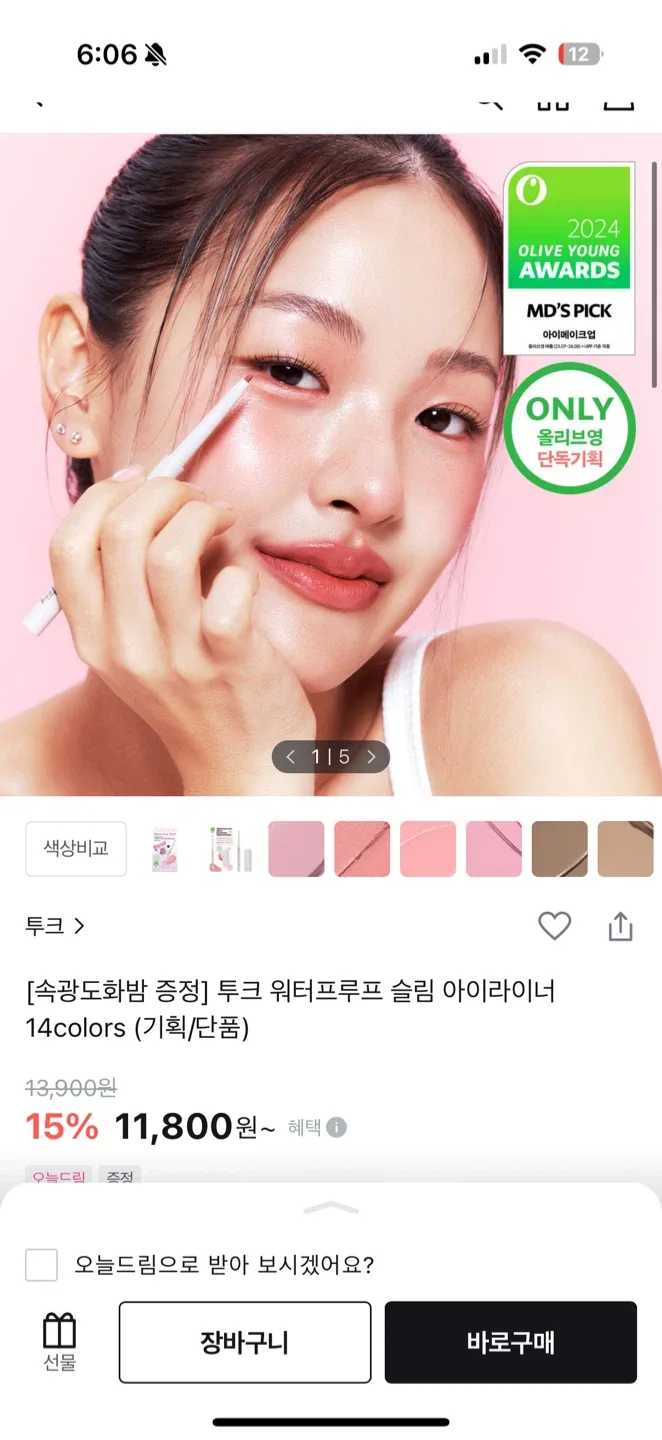Select the coral pink color swatch

click(362, 849)
